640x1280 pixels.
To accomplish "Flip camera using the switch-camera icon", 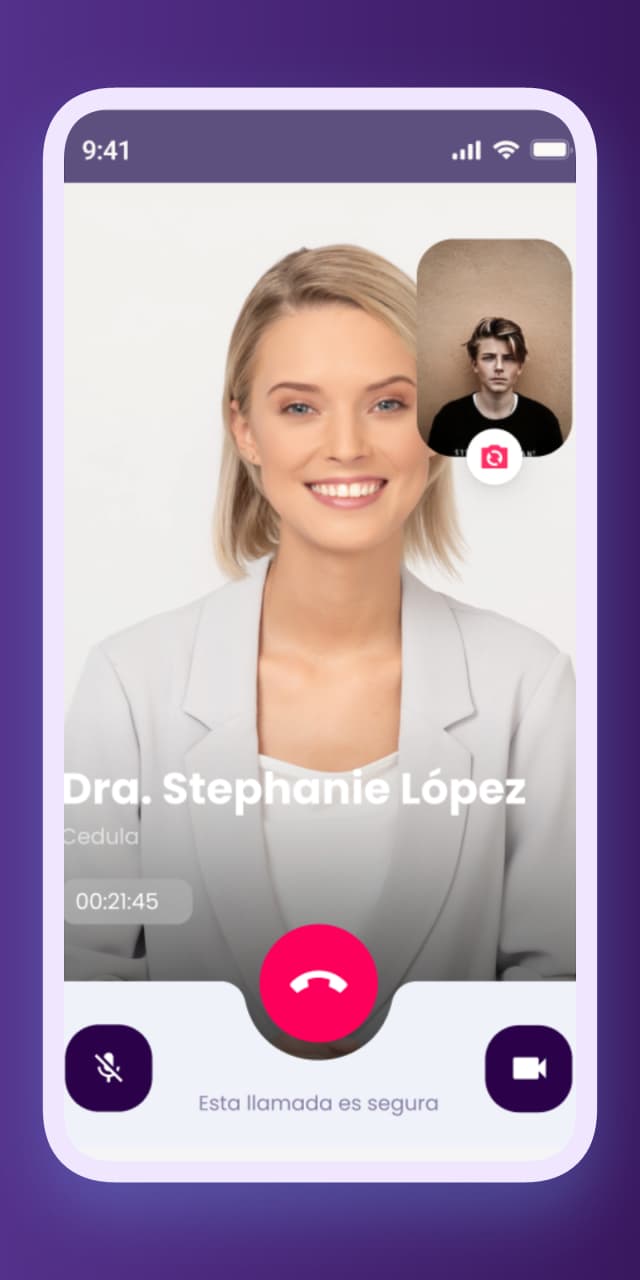I will [494, 458].
